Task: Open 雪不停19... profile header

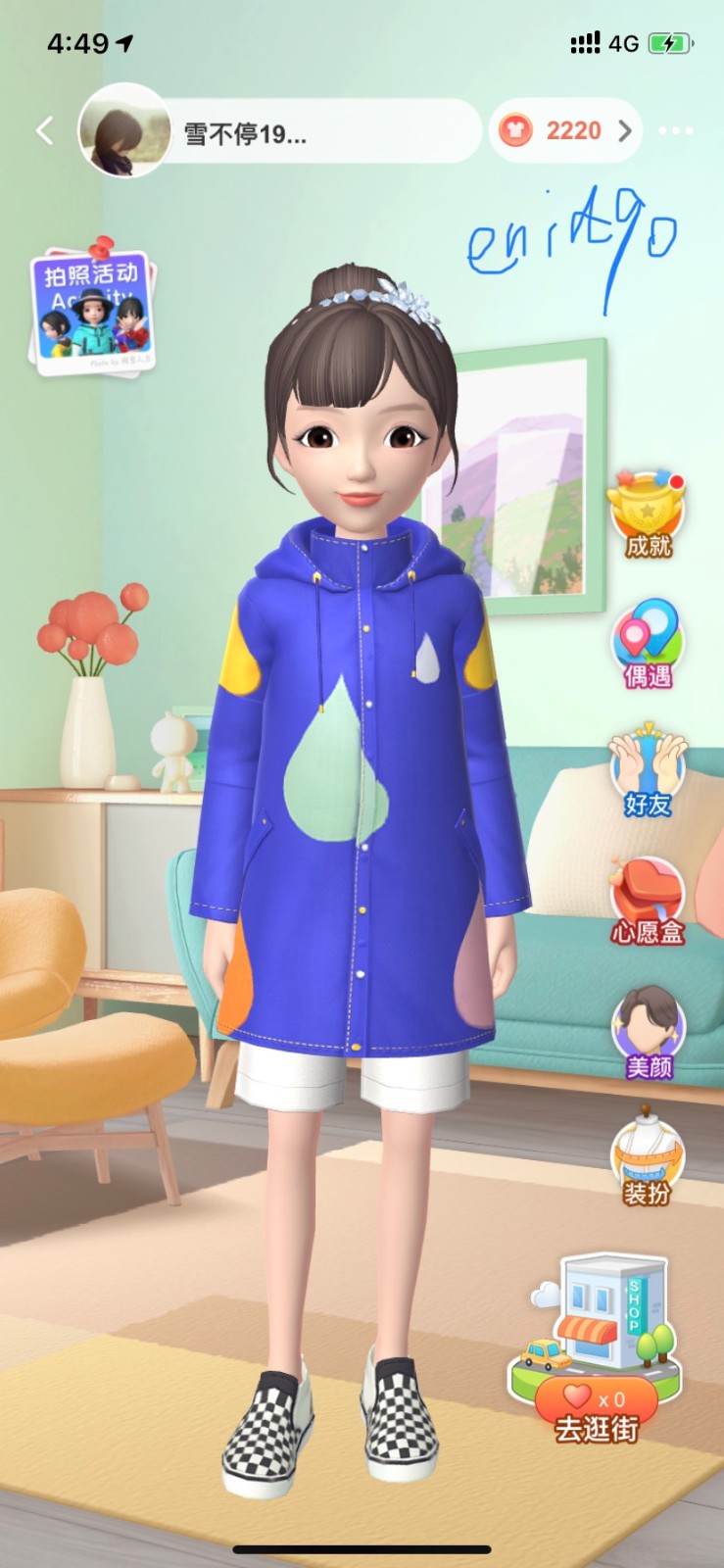Action: pos(279,131)
